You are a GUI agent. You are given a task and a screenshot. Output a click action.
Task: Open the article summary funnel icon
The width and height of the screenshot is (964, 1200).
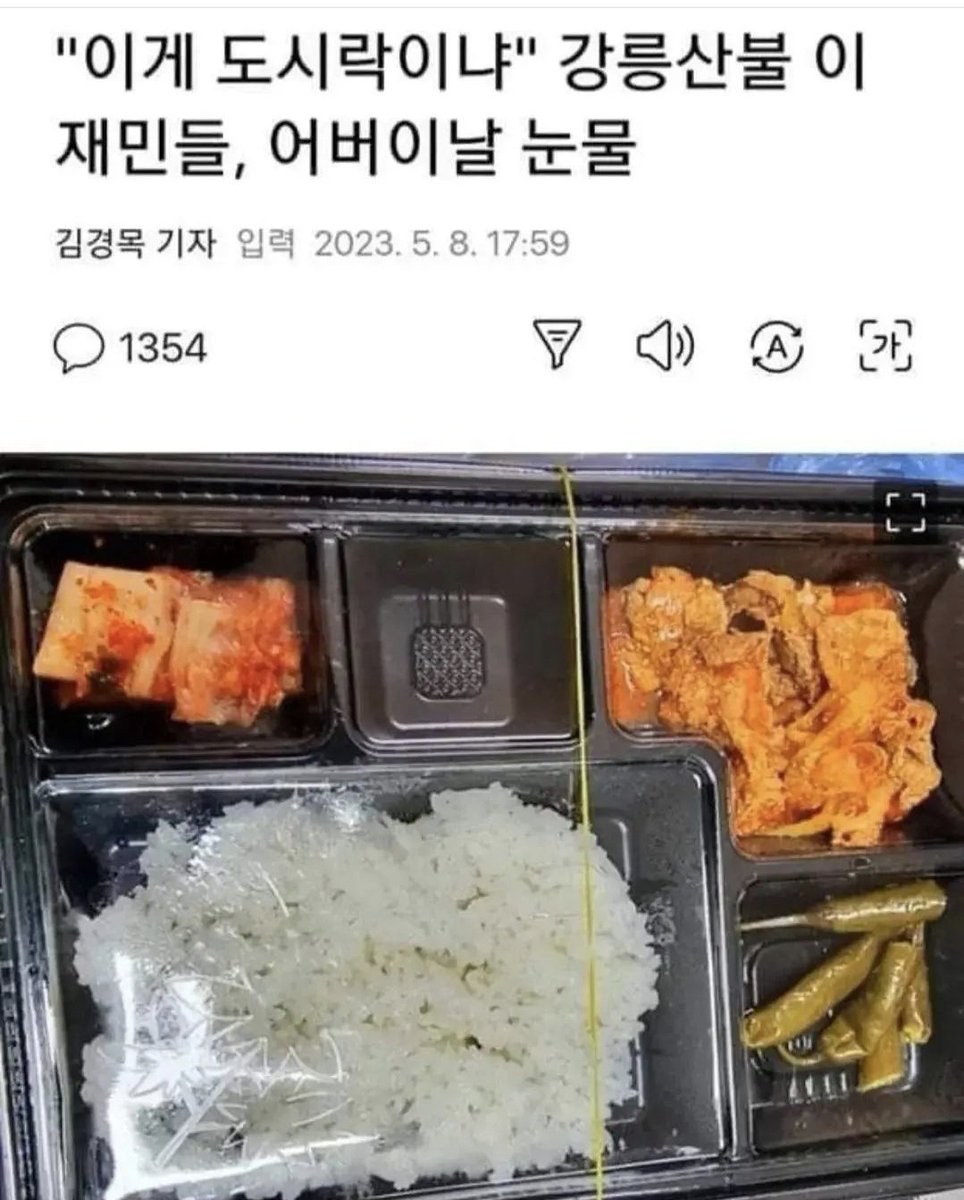pyautogui.click(x=556, y=346)
